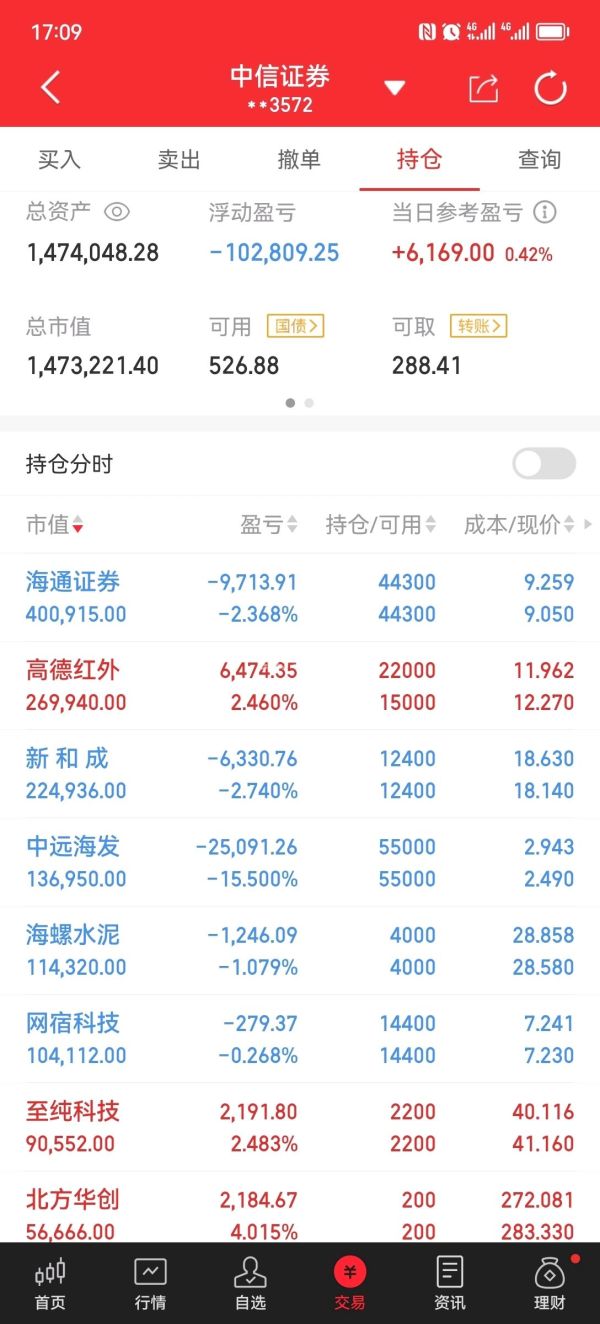This screenshot has height=1324, width=600.
Task: Open the 行情 bottom tab
Action: [150, 1283]
